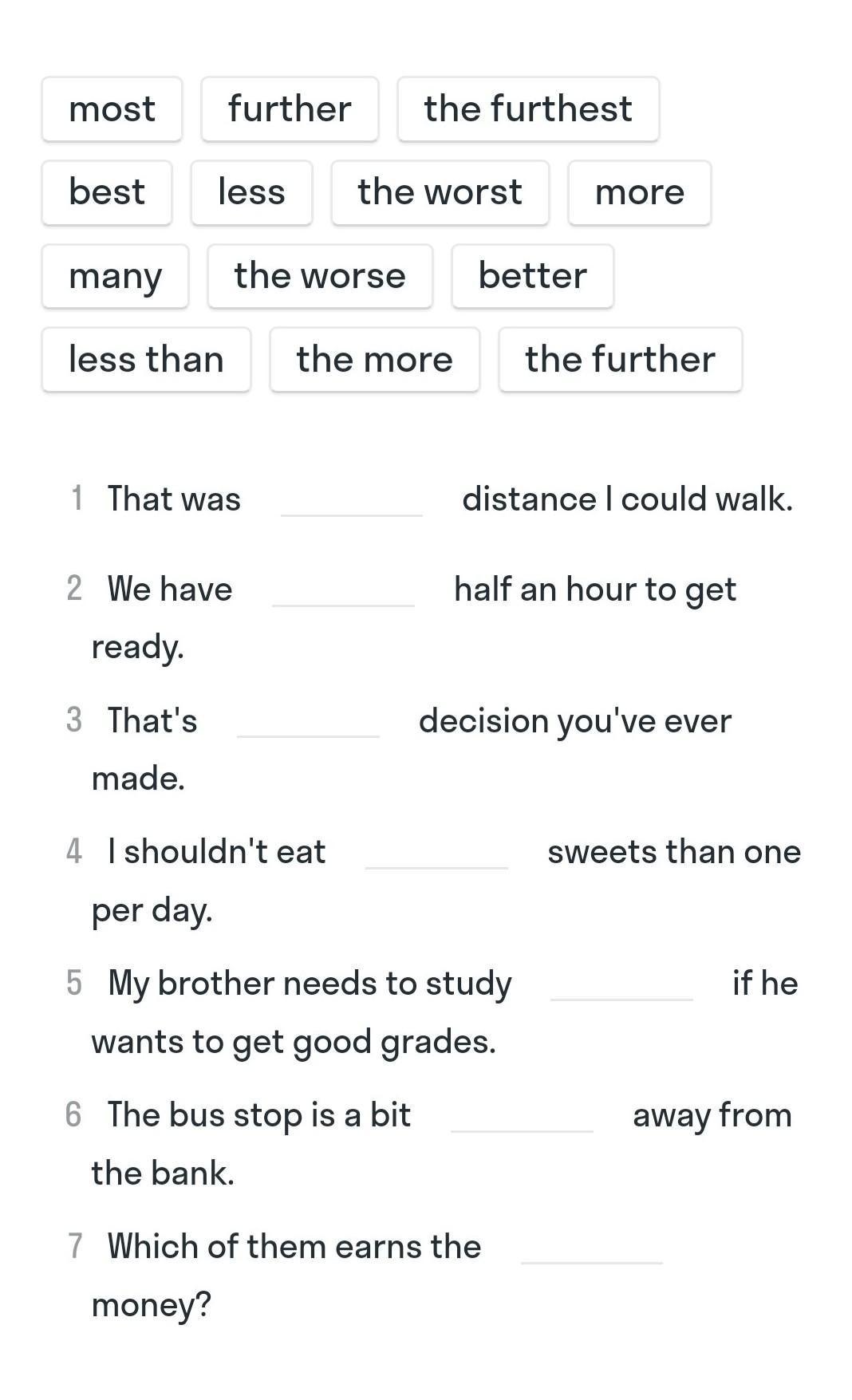Tap the blank after 'needs to study'
Screen dimensions: 852x1400
tap(622, 984)
